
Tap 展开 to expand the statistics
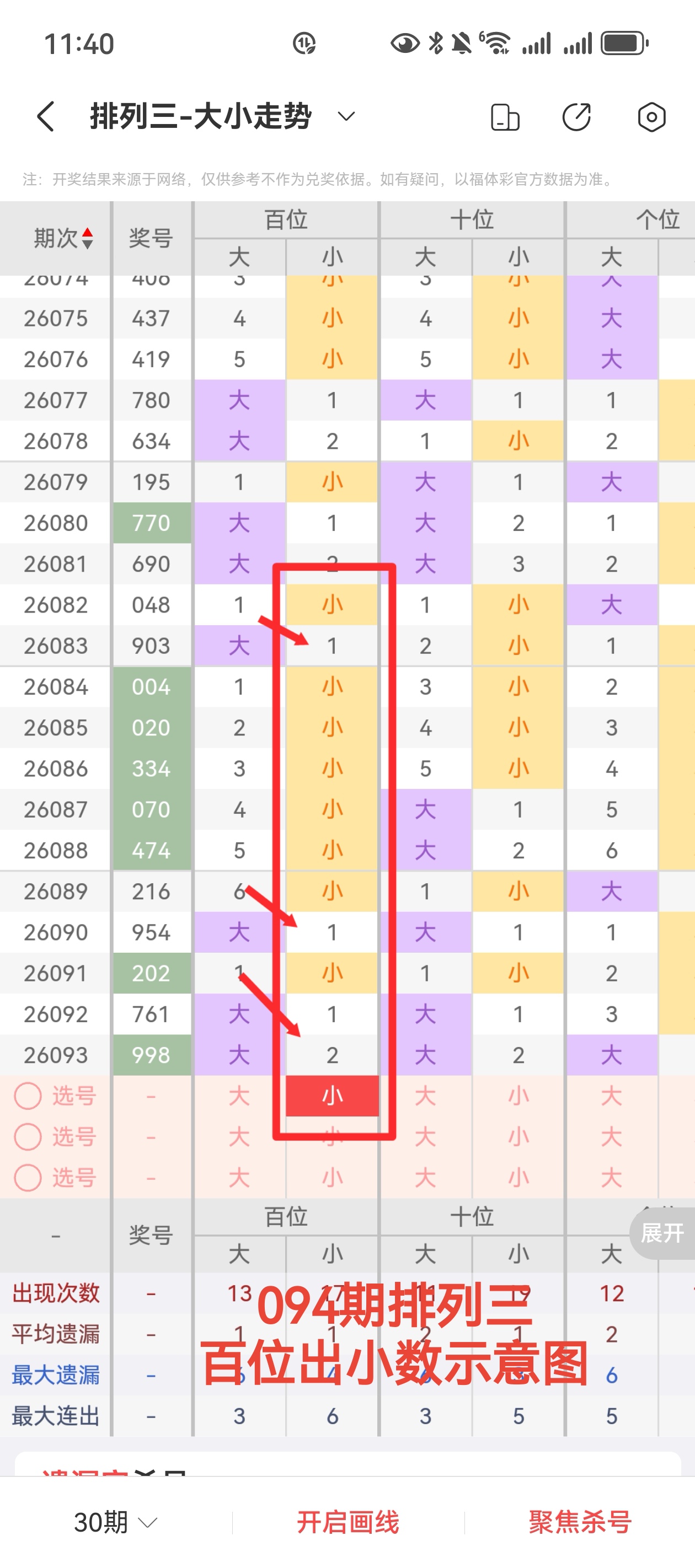point(662,1233)
